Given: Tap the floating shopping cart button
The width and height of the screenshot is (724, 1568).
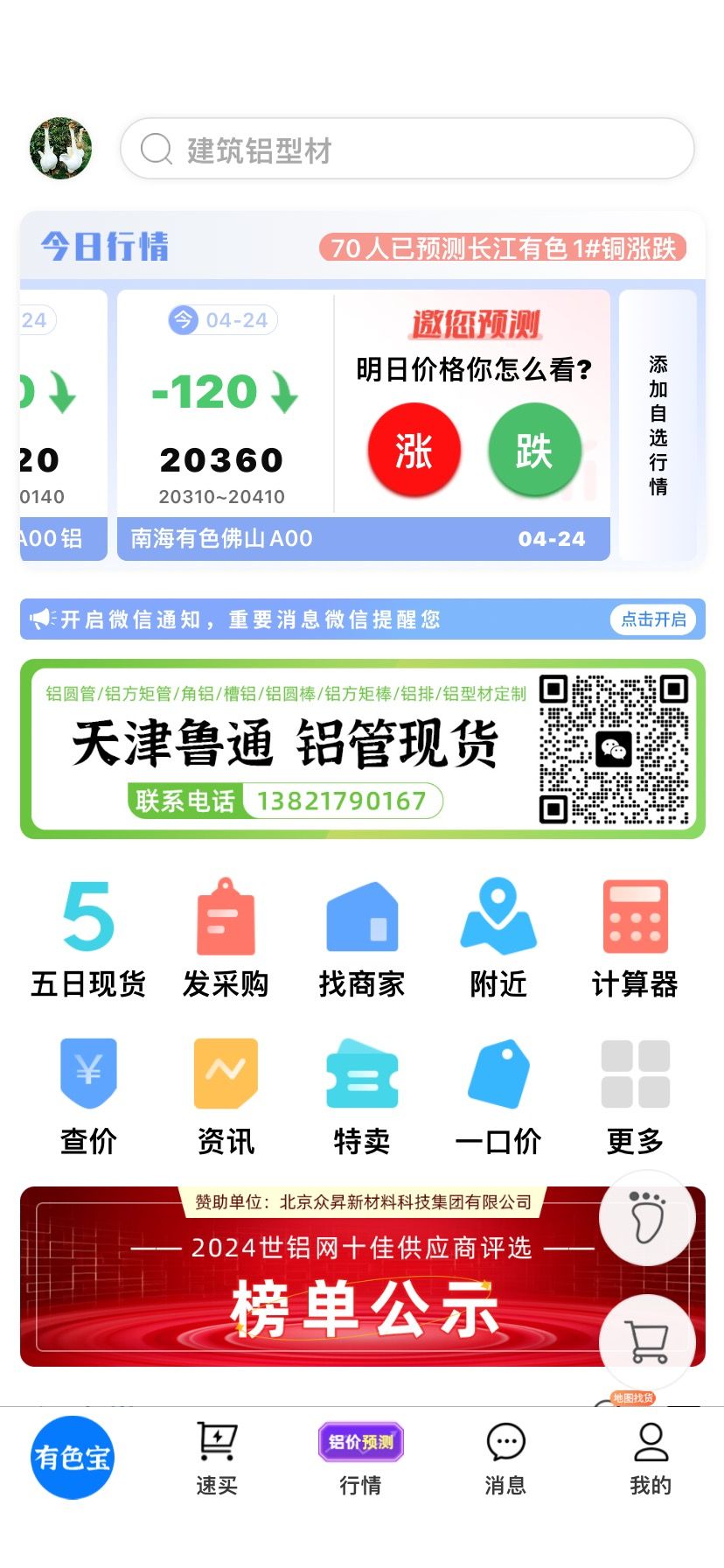Looking at the screenshot, I should [647, 1341].
